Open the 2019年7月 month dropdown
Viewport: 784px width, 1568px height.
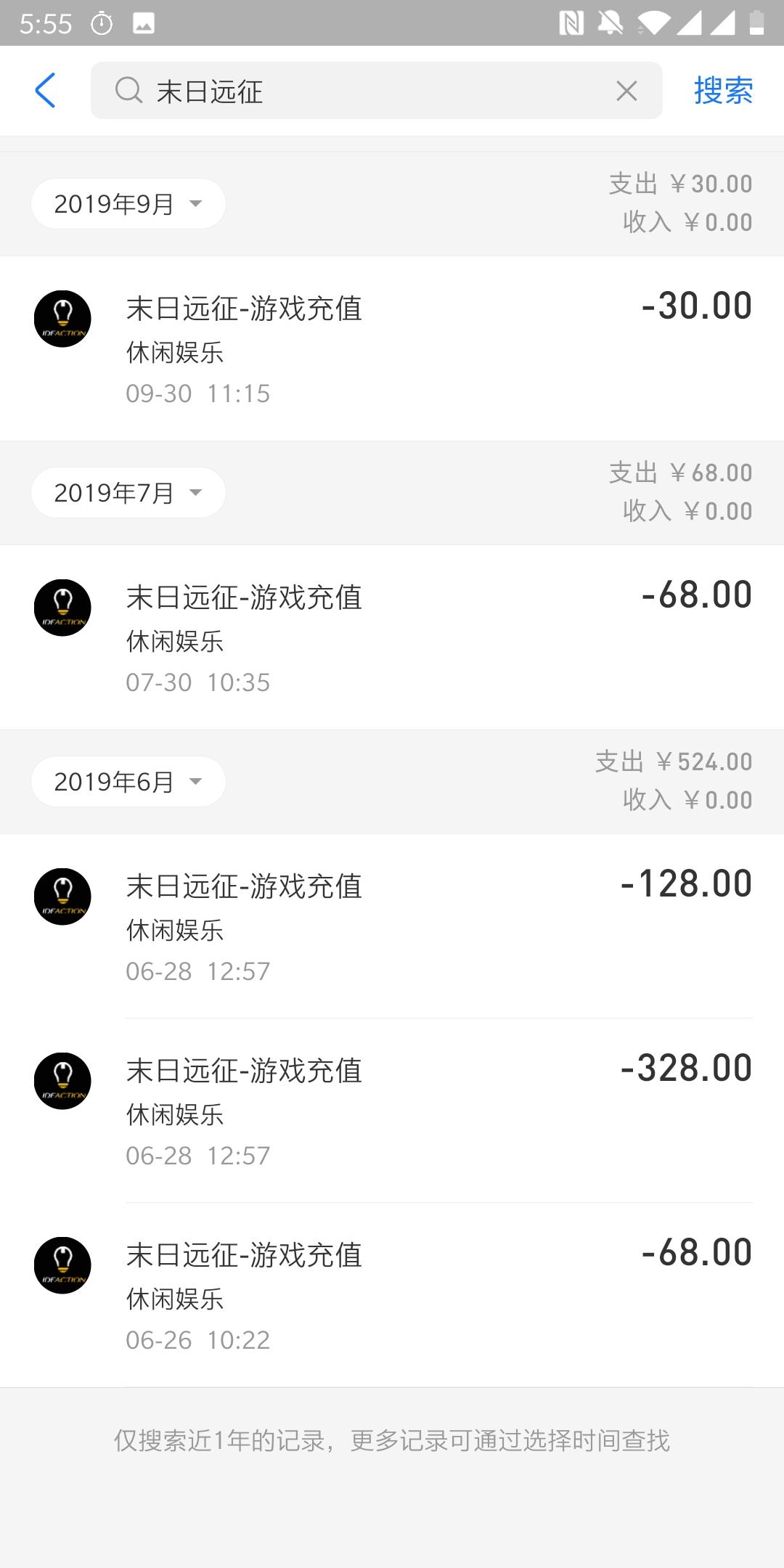click(128, 493)
